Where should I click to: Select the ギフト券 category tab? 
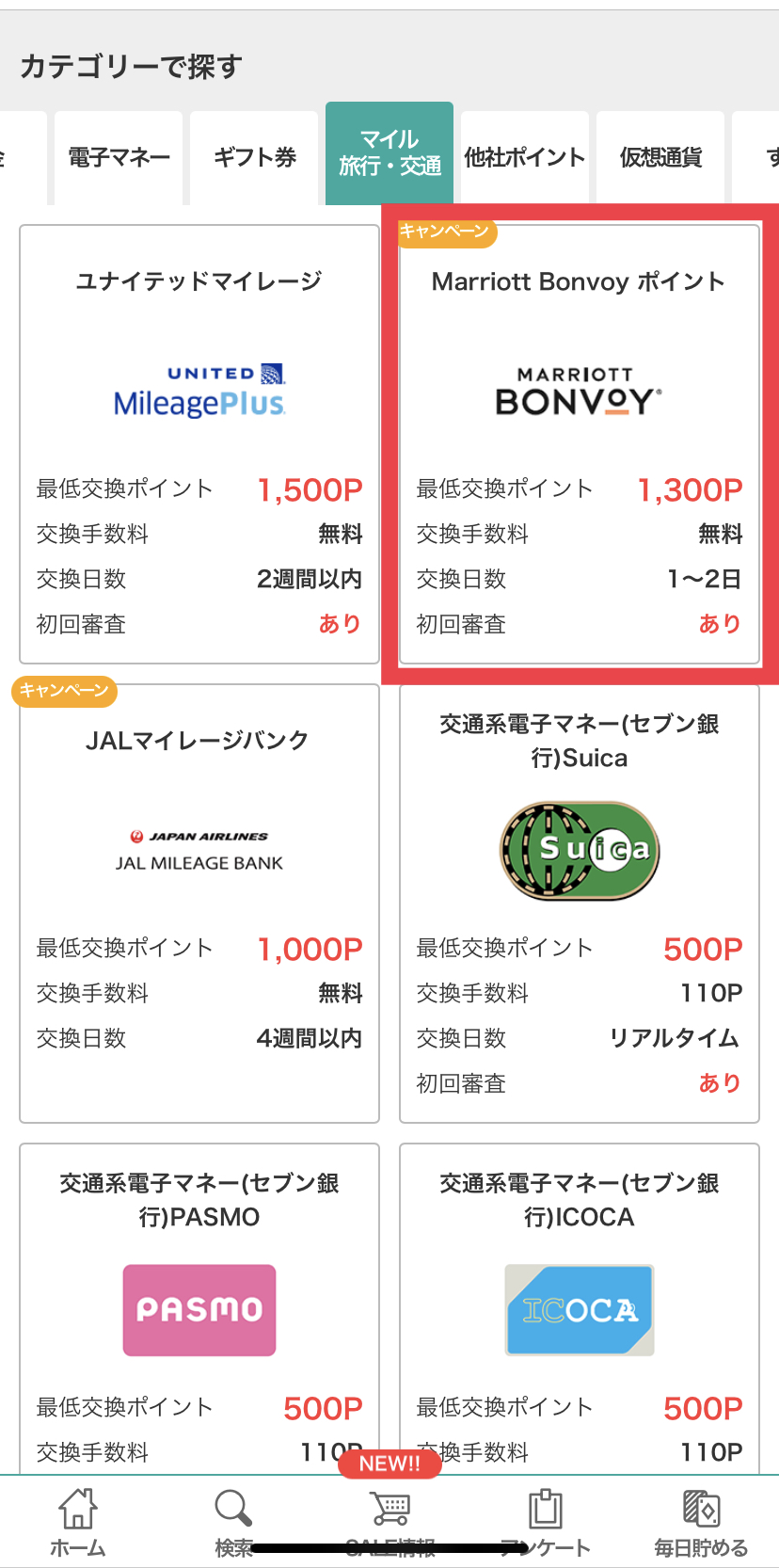[x=254, y=157]
